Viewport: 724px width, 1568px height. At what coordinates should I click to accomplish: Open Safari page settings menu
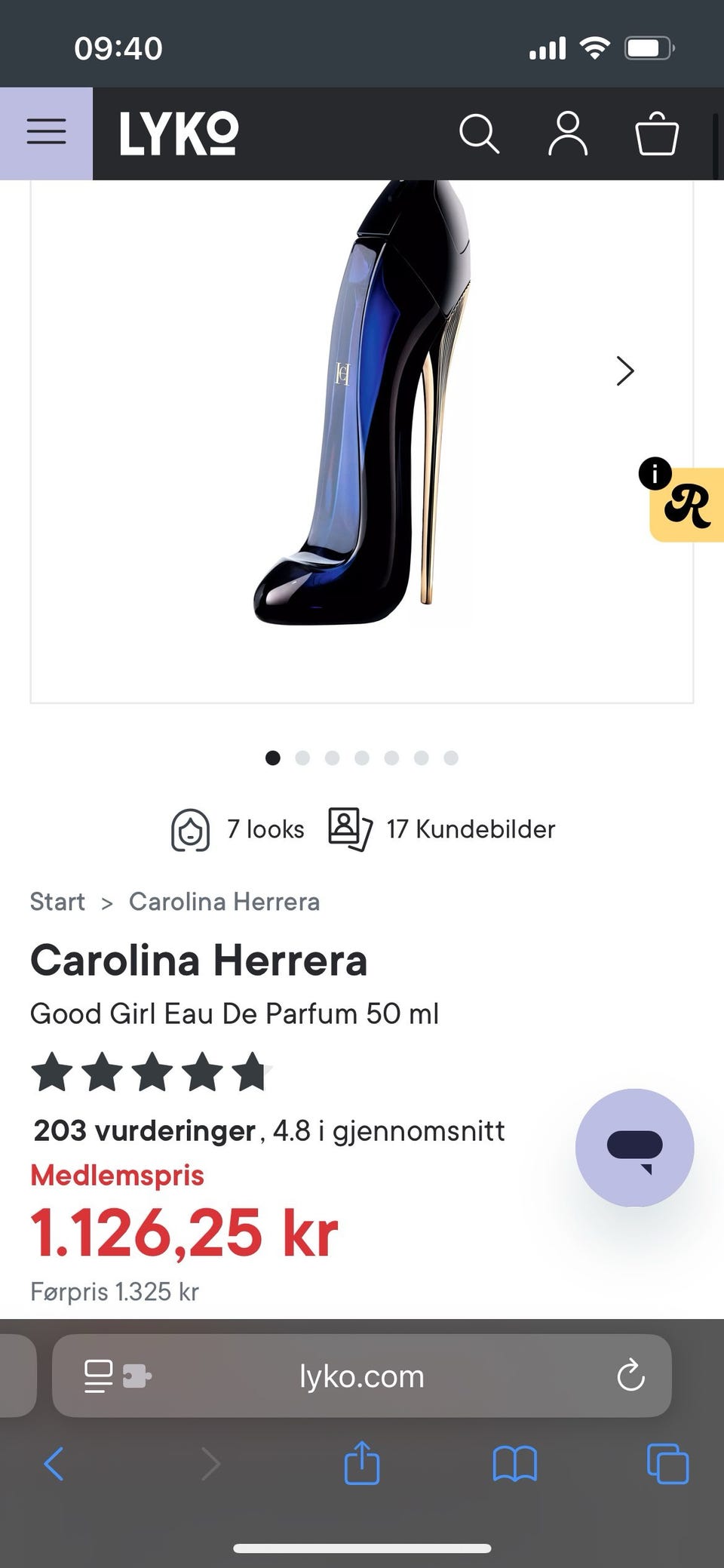click(97, 1376)
